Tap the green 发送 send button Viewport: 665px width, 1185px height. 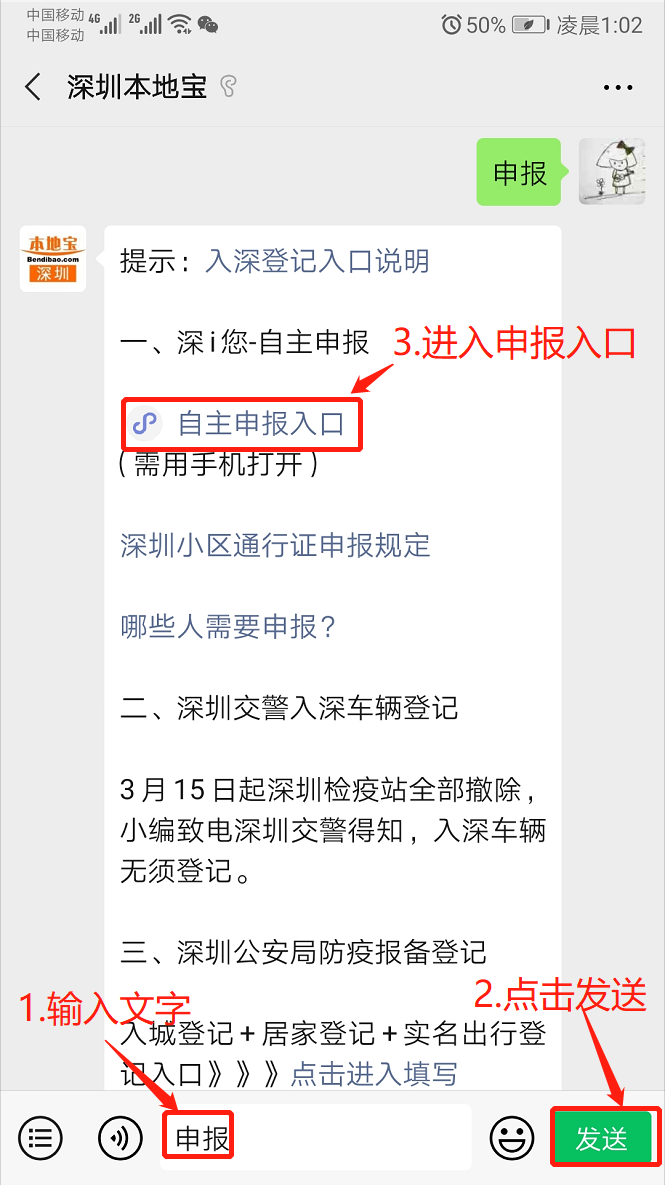603,1137
